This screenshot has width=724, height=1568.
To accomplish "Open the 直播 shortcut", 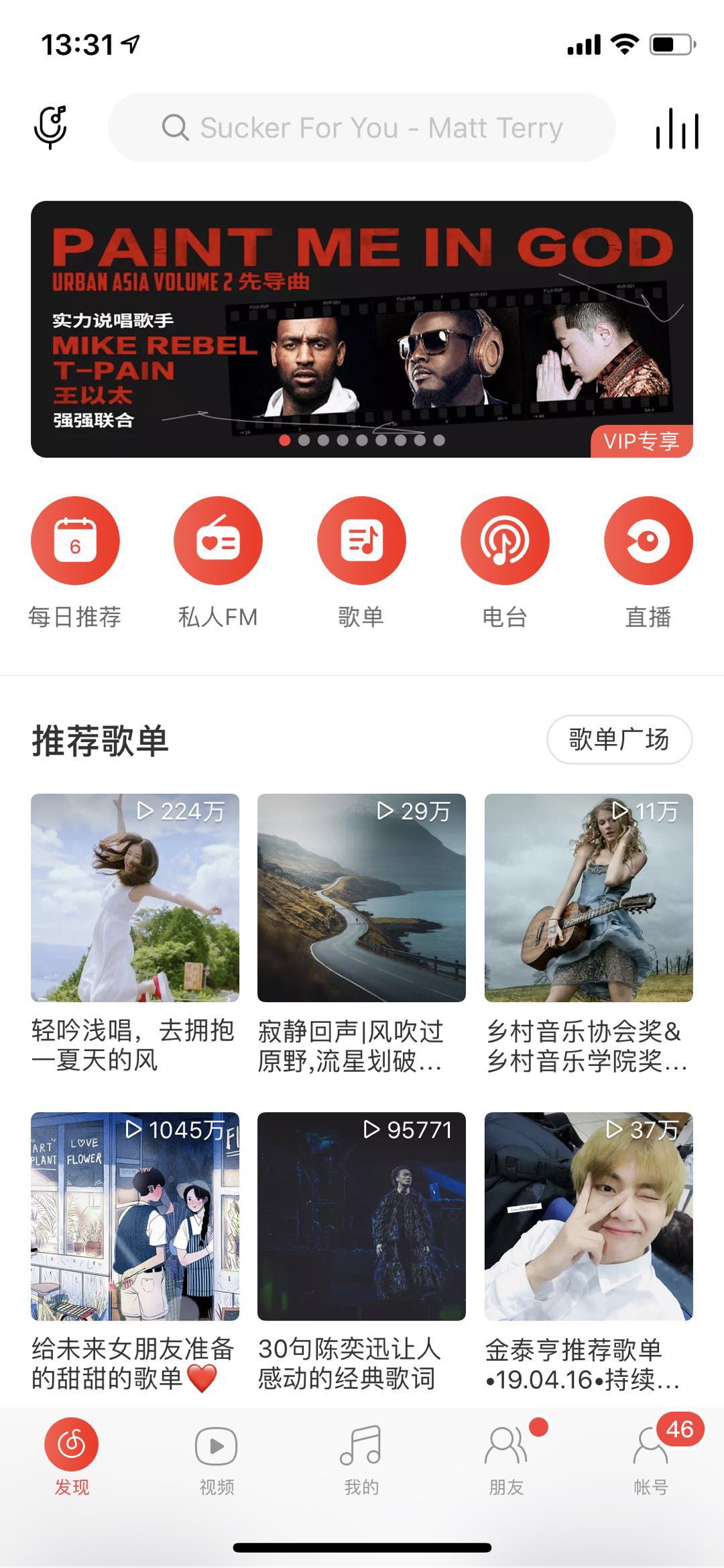I will tap(648, 540).
